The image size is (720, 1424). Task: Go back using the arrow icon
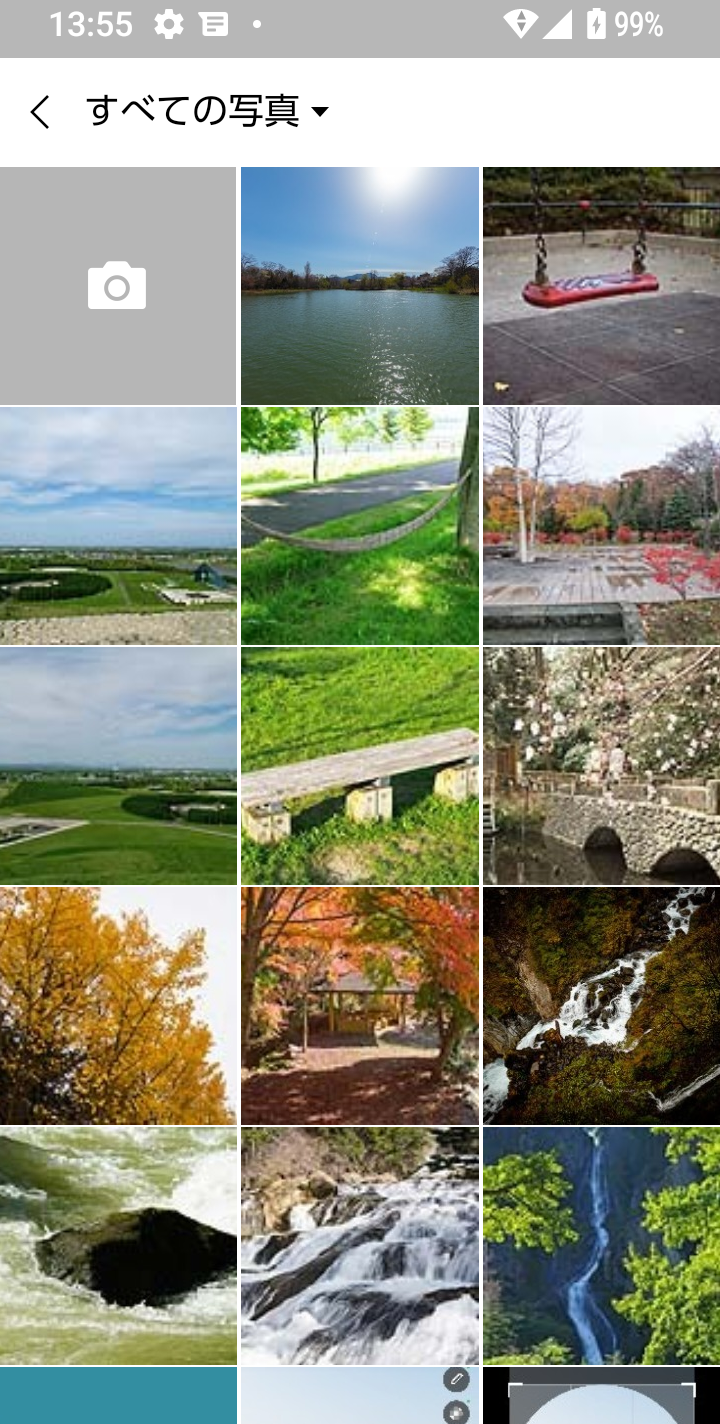tap(40, 112)
